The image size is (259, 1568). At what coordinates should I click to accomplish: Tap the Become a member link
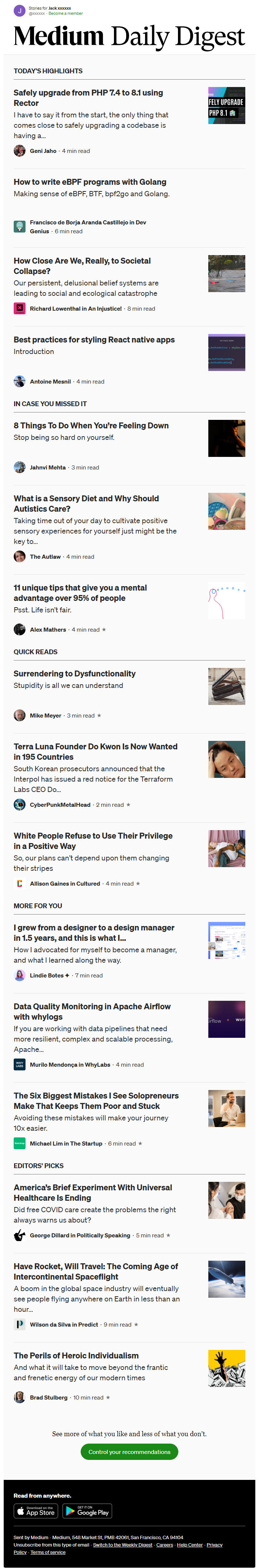point(65,13)
